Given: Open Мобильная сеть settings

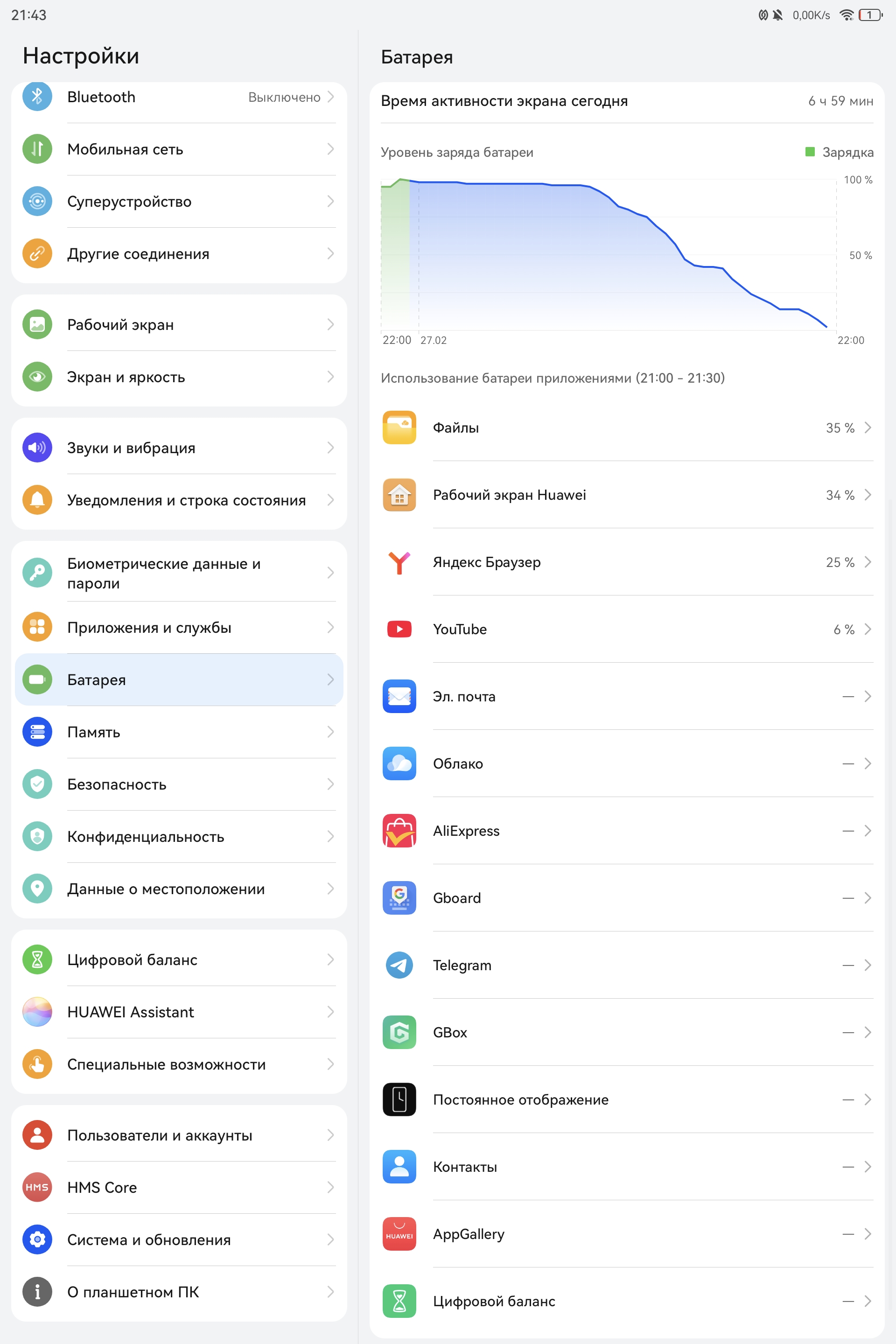Looking at the screenshot, I should 178,149.
